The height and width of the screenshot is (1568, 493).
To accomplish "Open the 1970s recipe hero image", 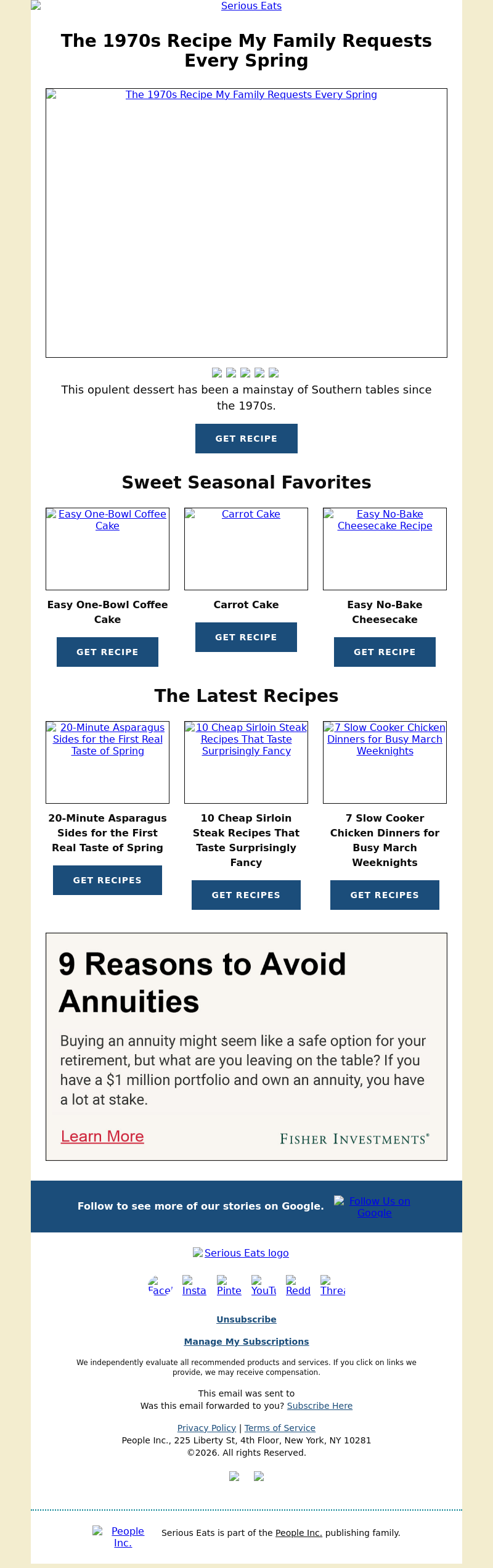I will coord(246,223).
